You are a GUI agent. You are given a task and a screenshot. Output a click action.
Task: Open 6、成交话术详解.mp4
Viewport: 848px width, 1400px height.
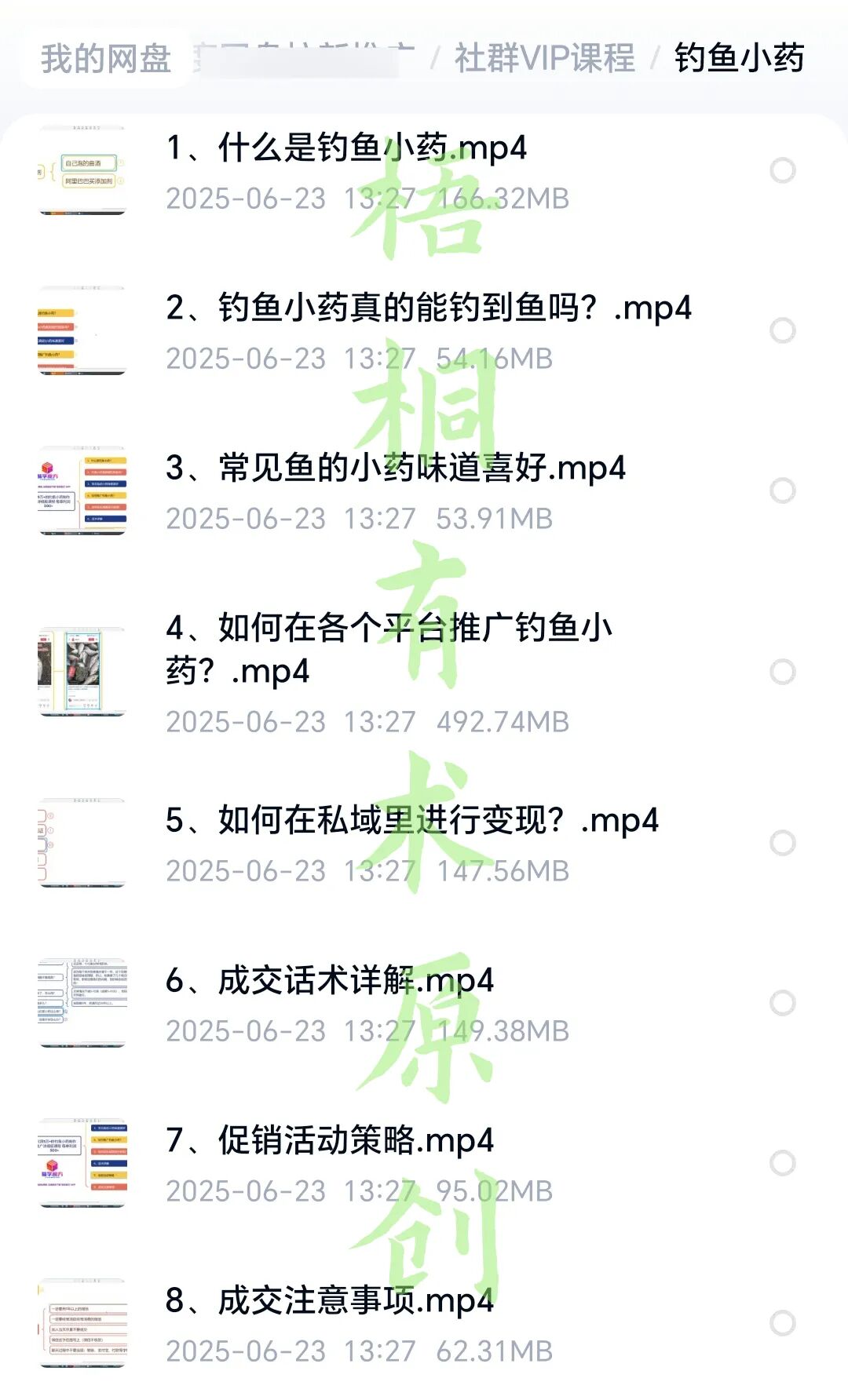330,980
